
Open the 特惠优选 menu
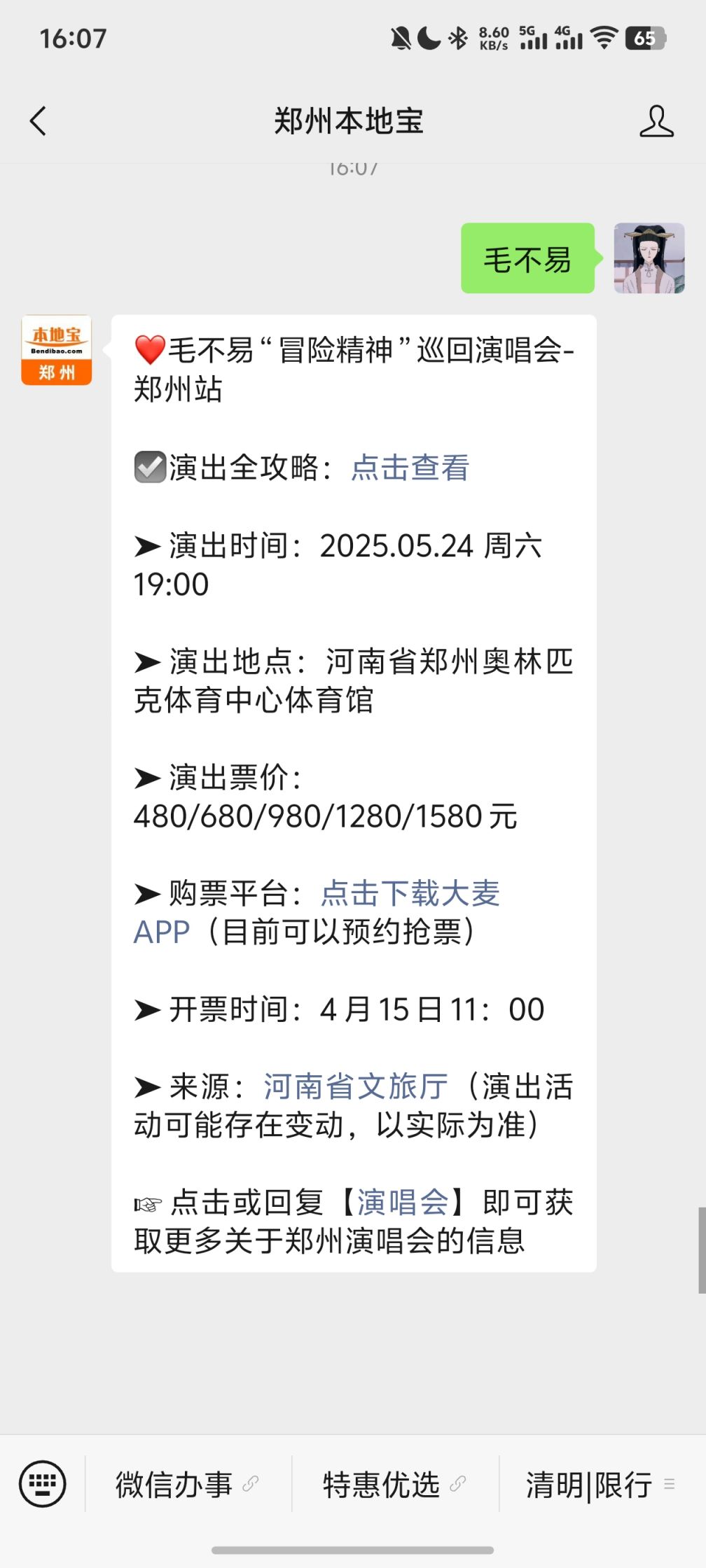coord(394,1484)
